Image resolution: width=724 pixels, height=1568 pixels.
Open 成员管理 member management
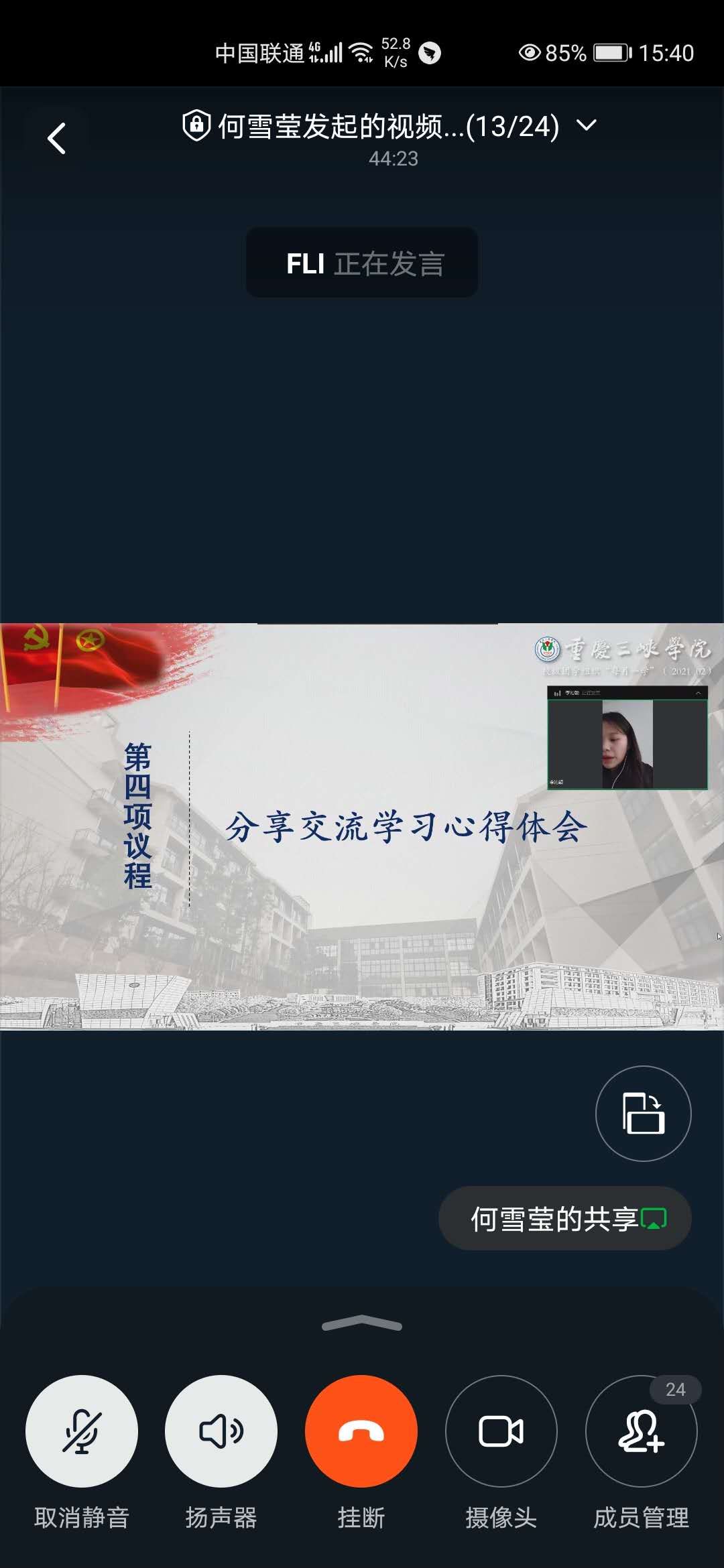coord(641,1431)
